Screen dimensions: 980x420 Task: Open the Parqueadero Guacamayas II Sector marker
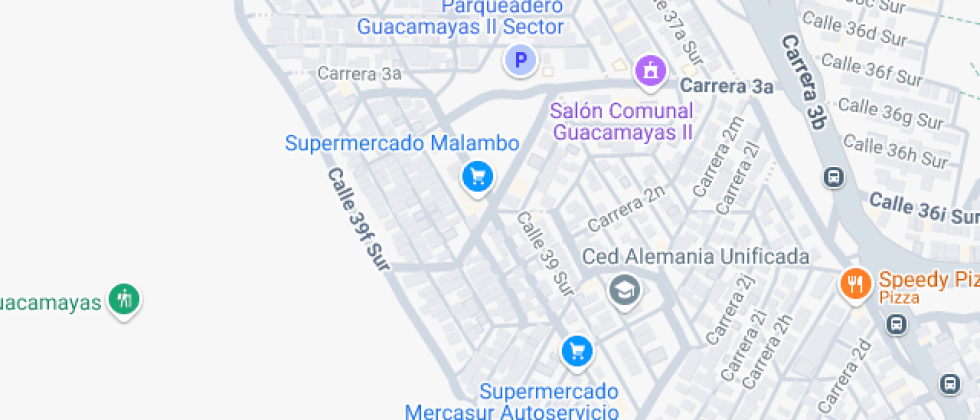519,62
